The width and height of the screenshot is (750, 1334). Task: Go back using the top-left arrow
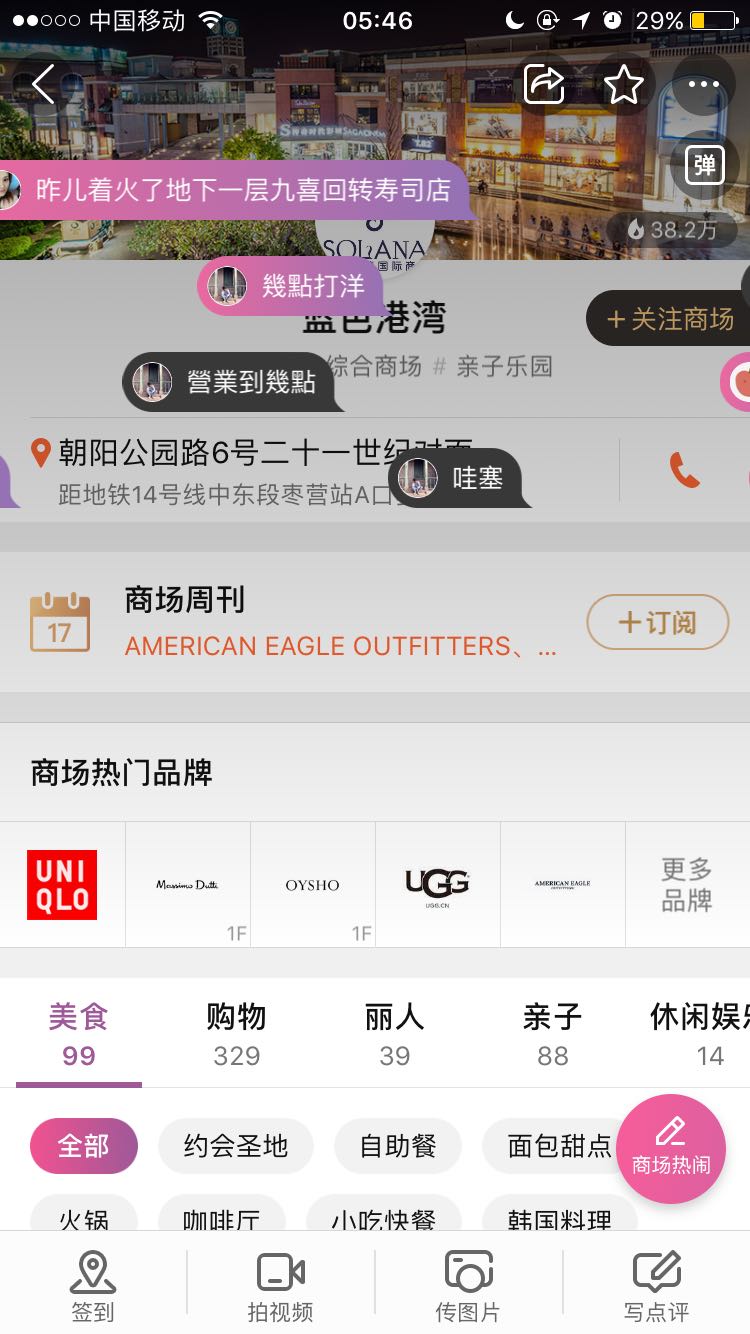pyautogui.click(x=43, y=85)
